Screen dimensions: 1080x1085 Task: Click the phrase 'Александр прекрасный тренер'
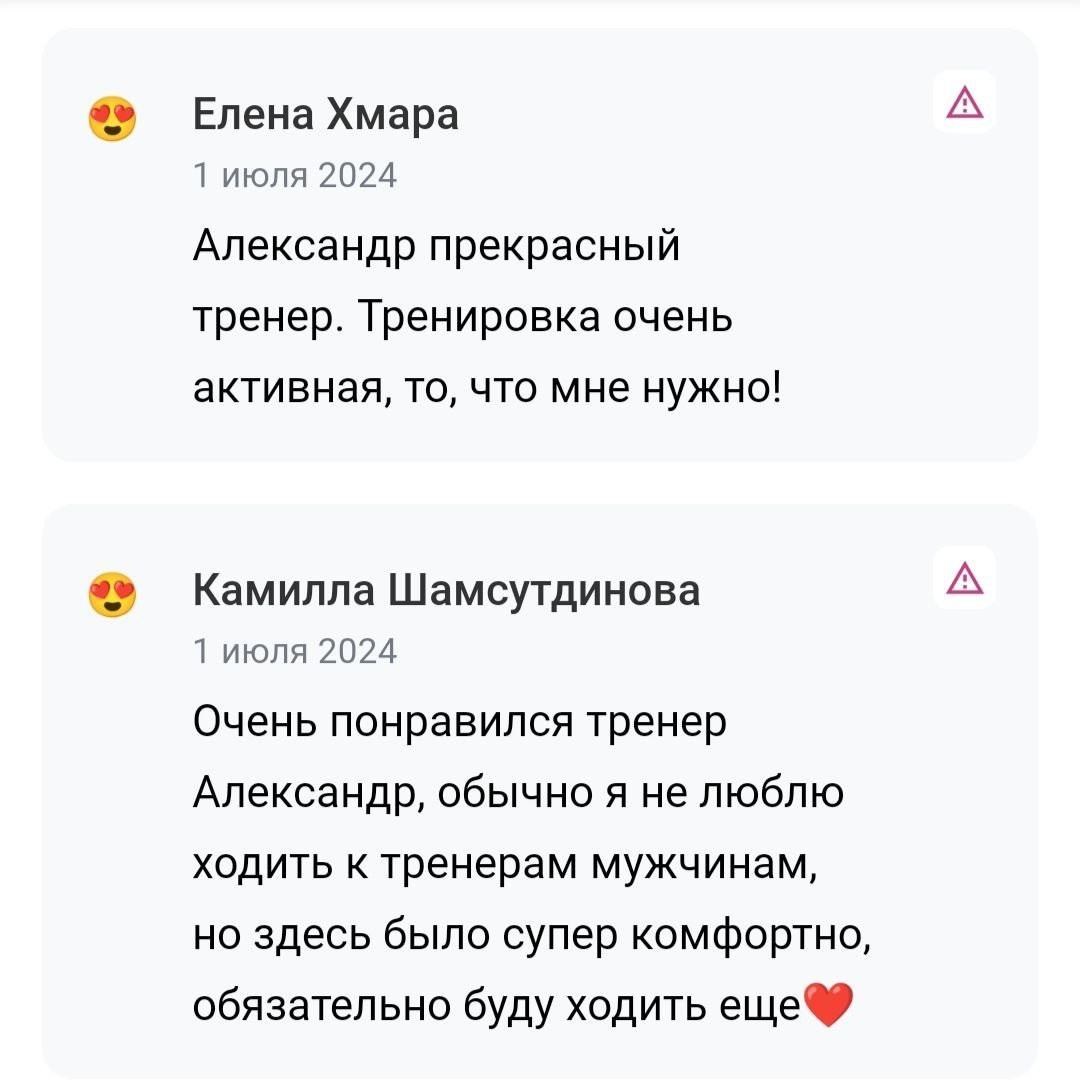pos(437,245)
